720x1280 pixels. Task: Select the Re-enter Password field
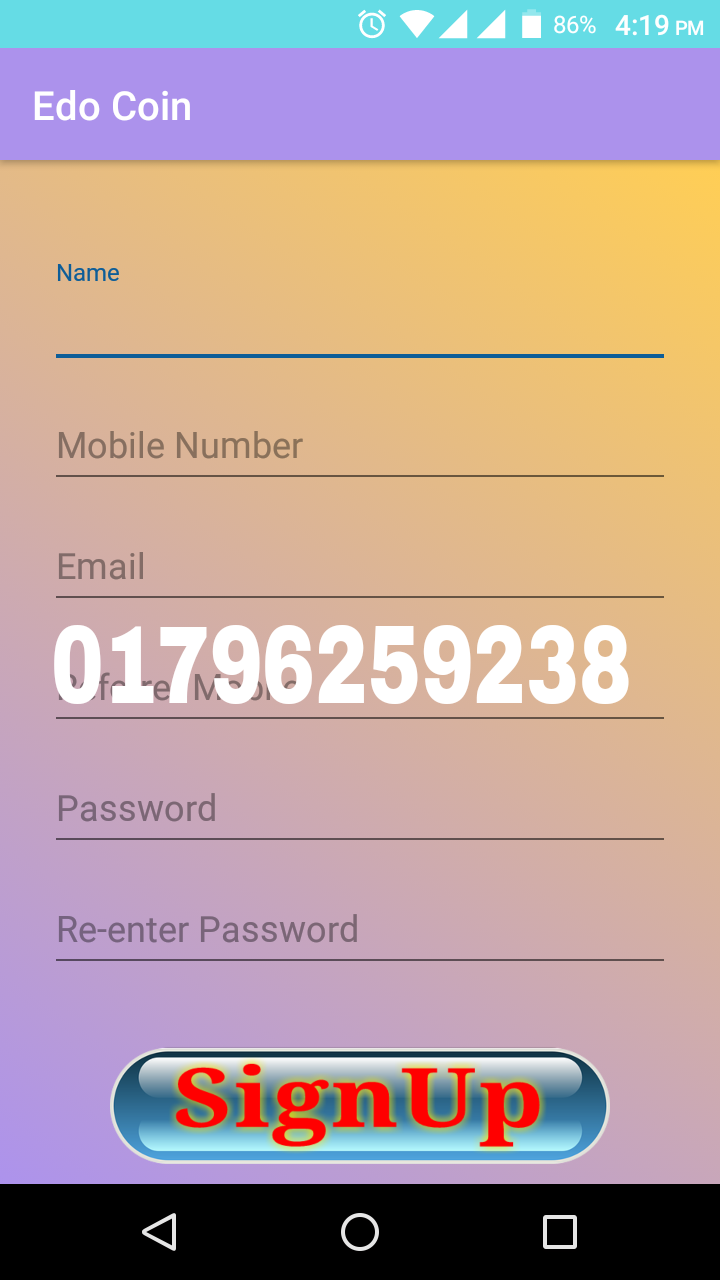[360, 930]
